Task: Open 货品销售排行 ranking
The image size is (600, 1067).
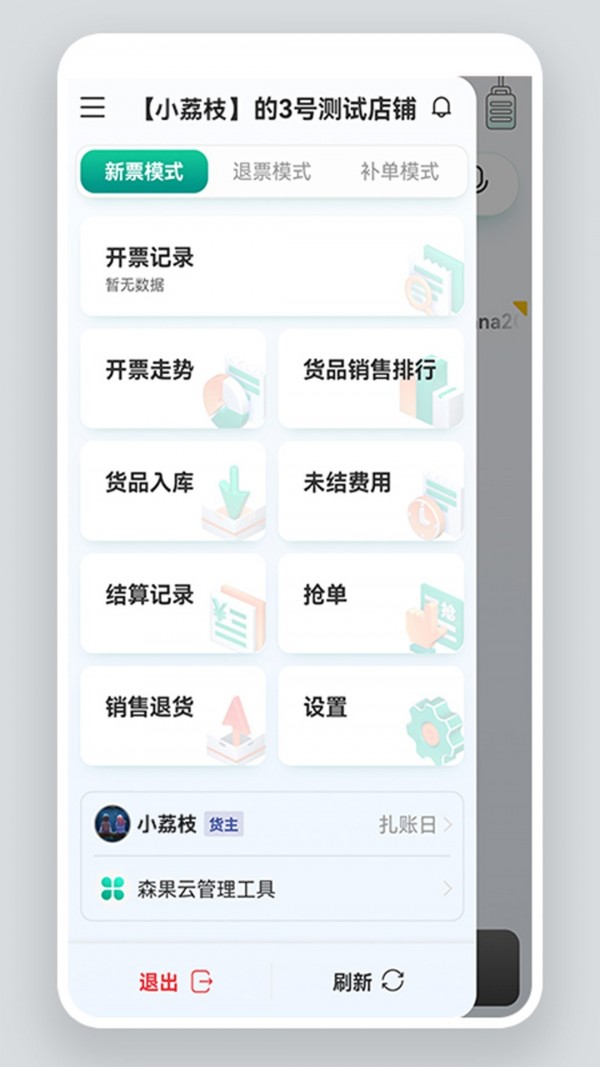Action: [370, 379]
